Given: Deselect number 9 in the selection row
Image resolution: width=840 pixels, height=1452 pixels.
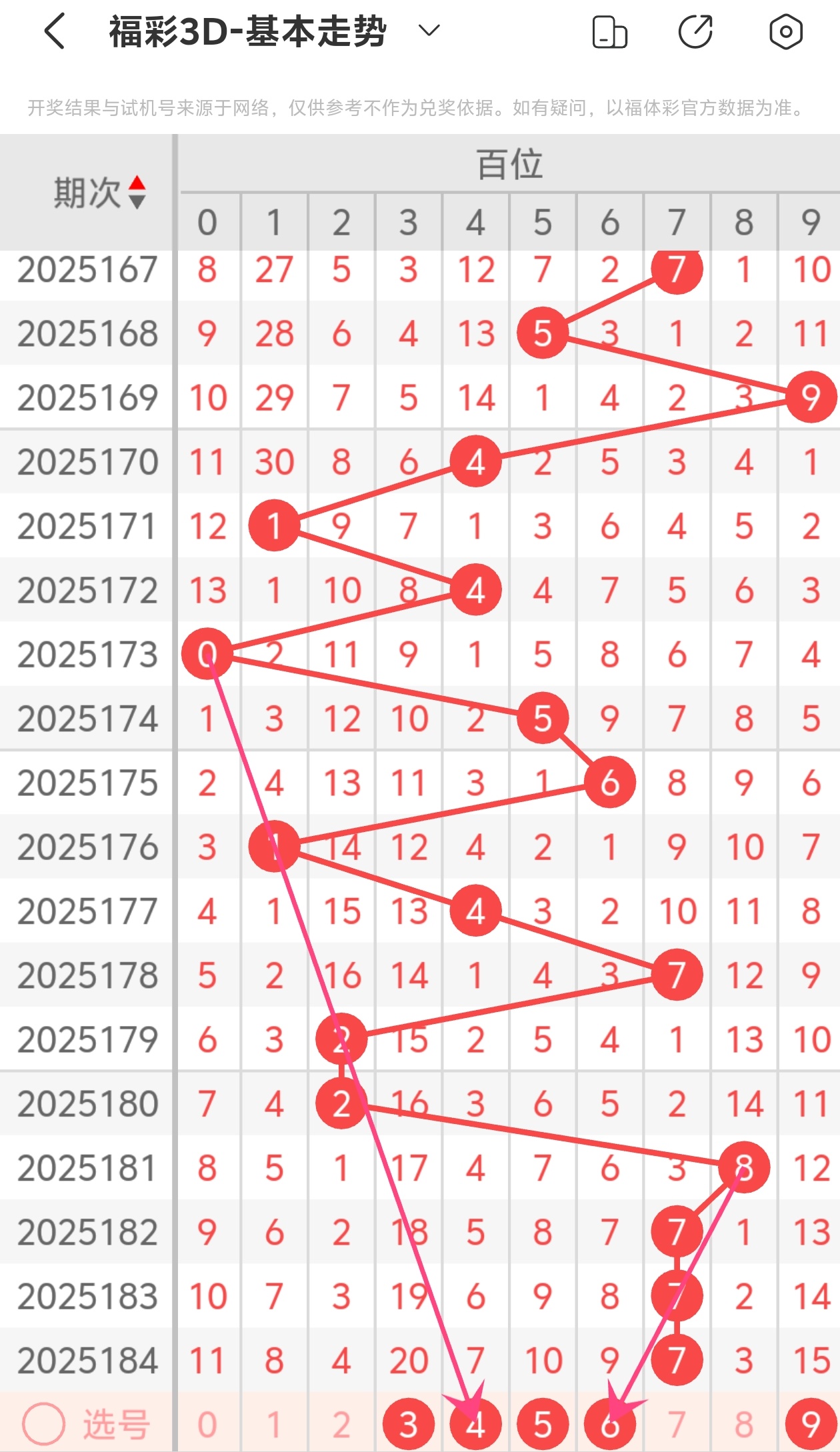Looking at the screenshot, I should point(811,1425).
